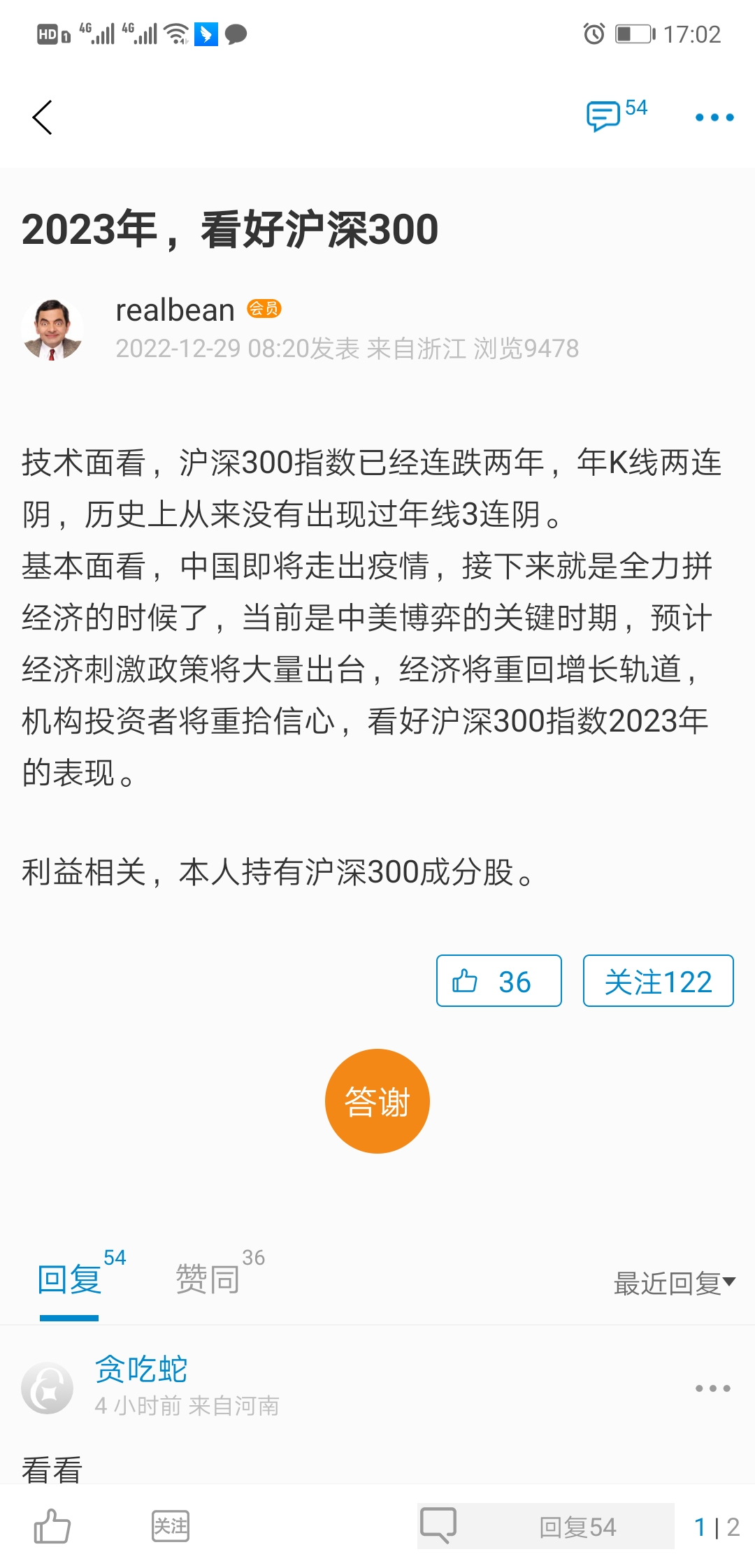The image size is (755, 1568).
Task: Tap the orange 答谢 button
Action: (377, 1101)
